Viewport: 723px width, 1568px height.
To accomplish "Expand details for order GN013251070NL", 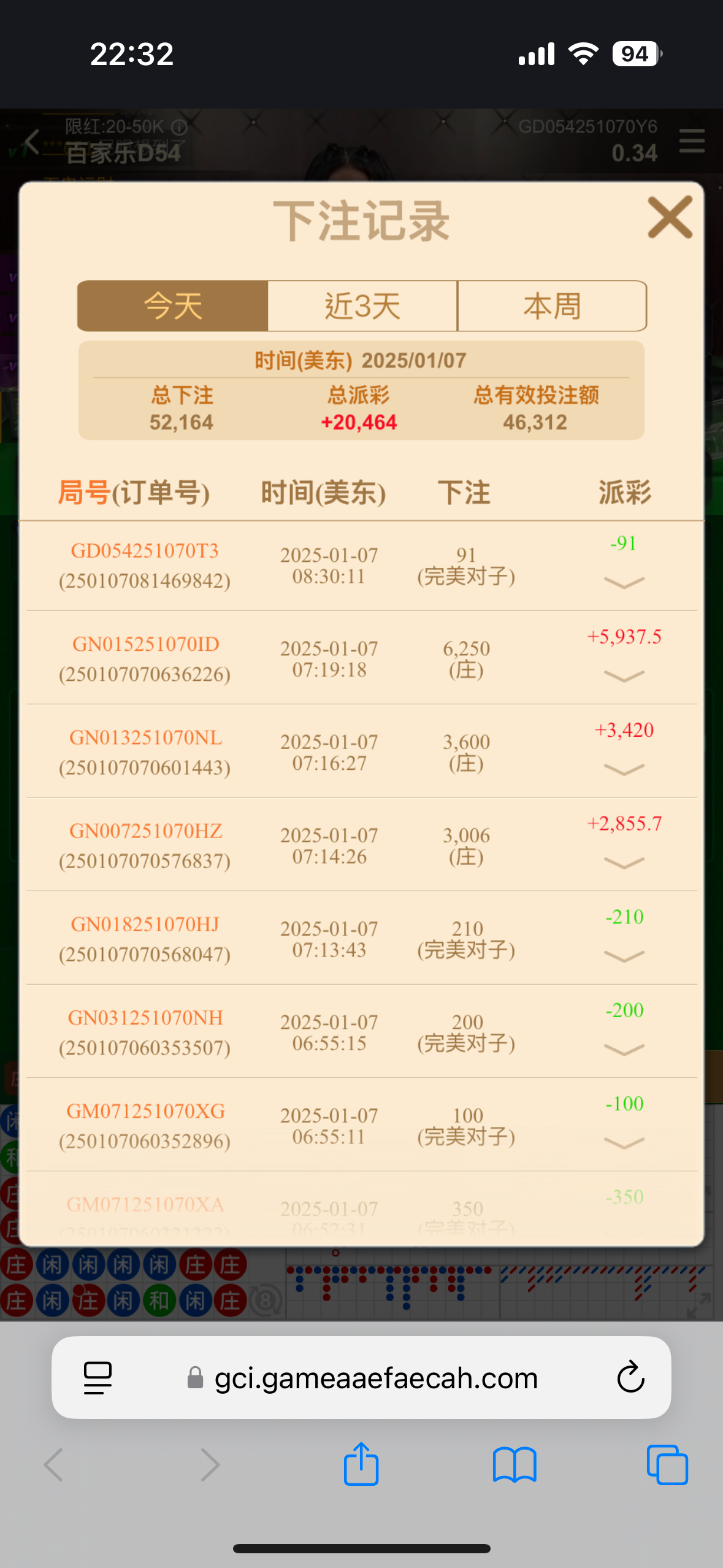I will [624, 769].
